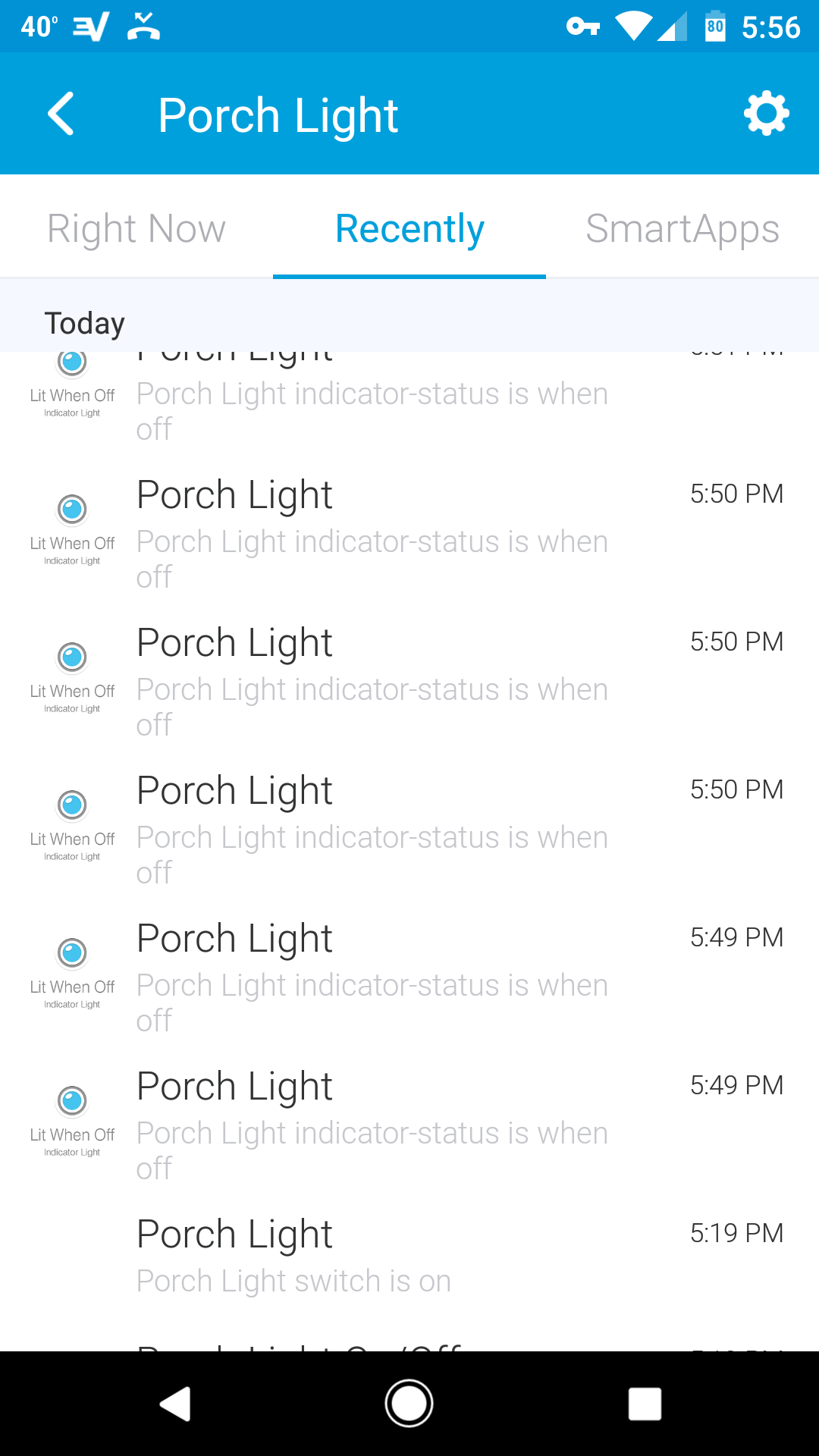The width and height of the screenshot is (819, 1456).
Task: Open Porch Light settings gear
Action: point(766,114)
